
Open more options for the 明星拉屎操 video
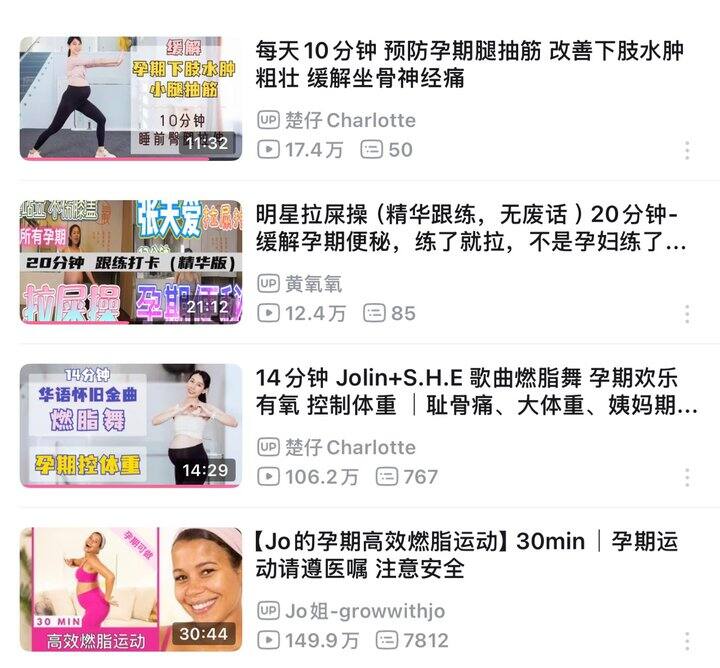click(687, 314)
